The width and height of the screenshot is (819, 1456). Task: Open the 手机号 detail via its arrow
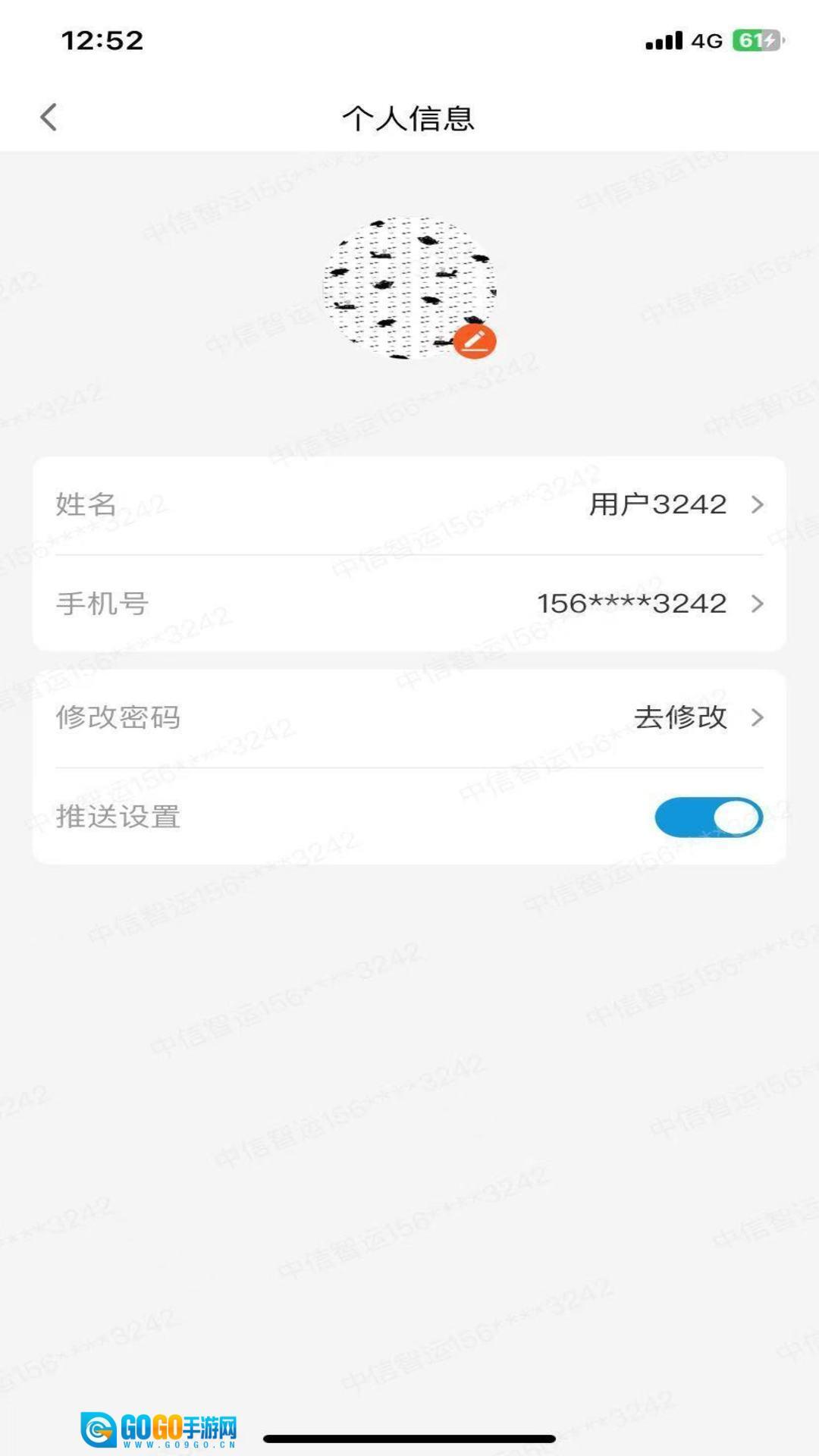pyautogui.click(x=757, y=604)
